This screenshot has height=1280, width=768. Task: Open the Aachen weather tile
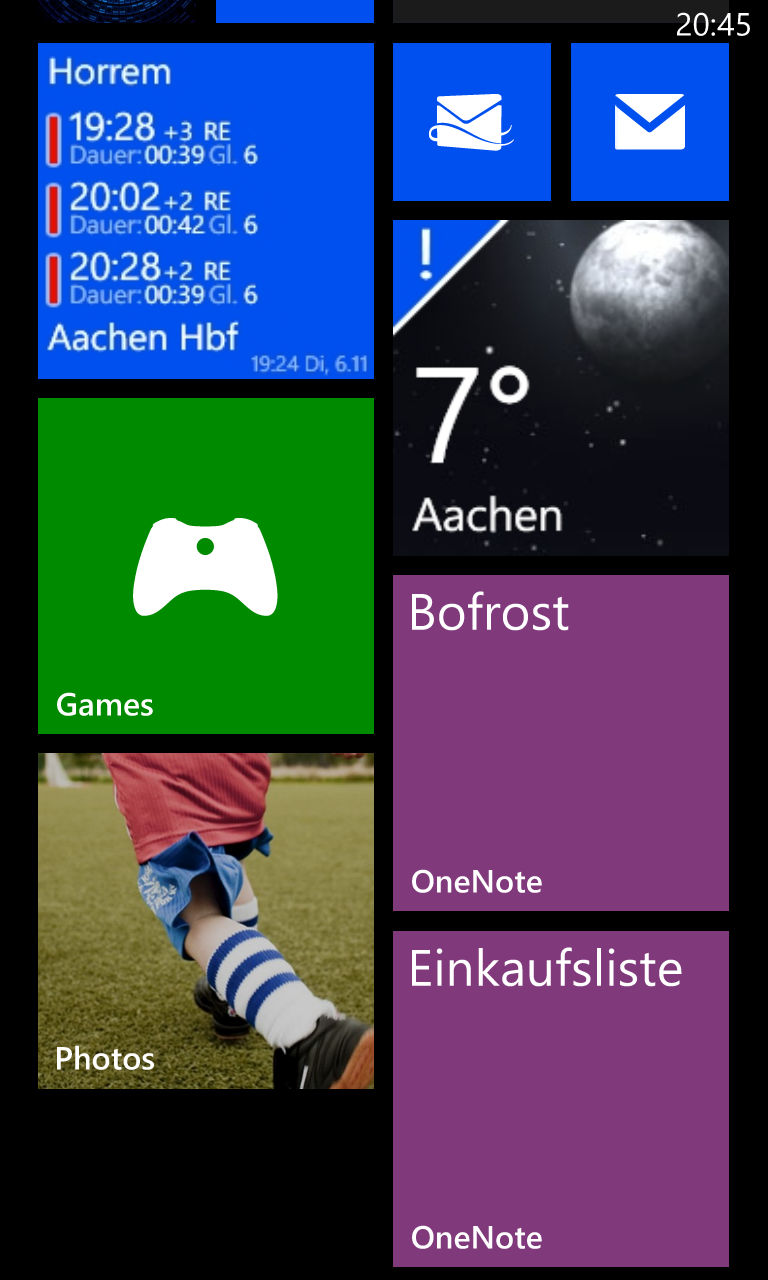click(561, 388)
